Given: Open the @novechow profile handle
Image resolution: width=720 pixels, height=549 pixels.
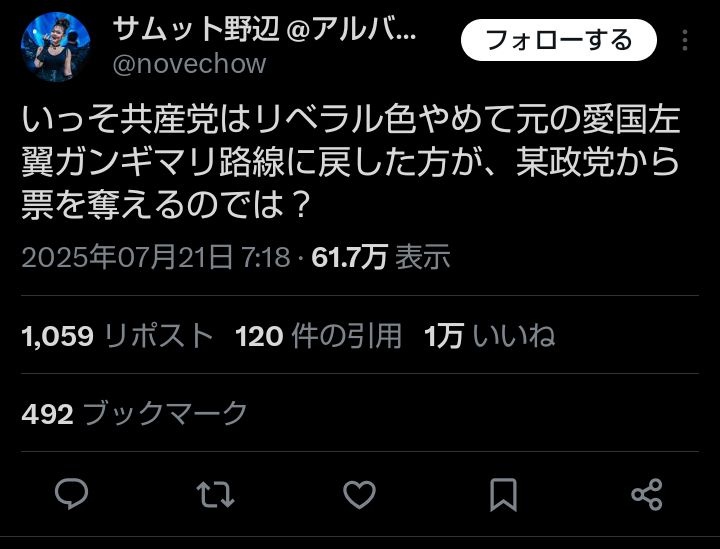Looking at the screenshot, I should [x=189, y=64].
